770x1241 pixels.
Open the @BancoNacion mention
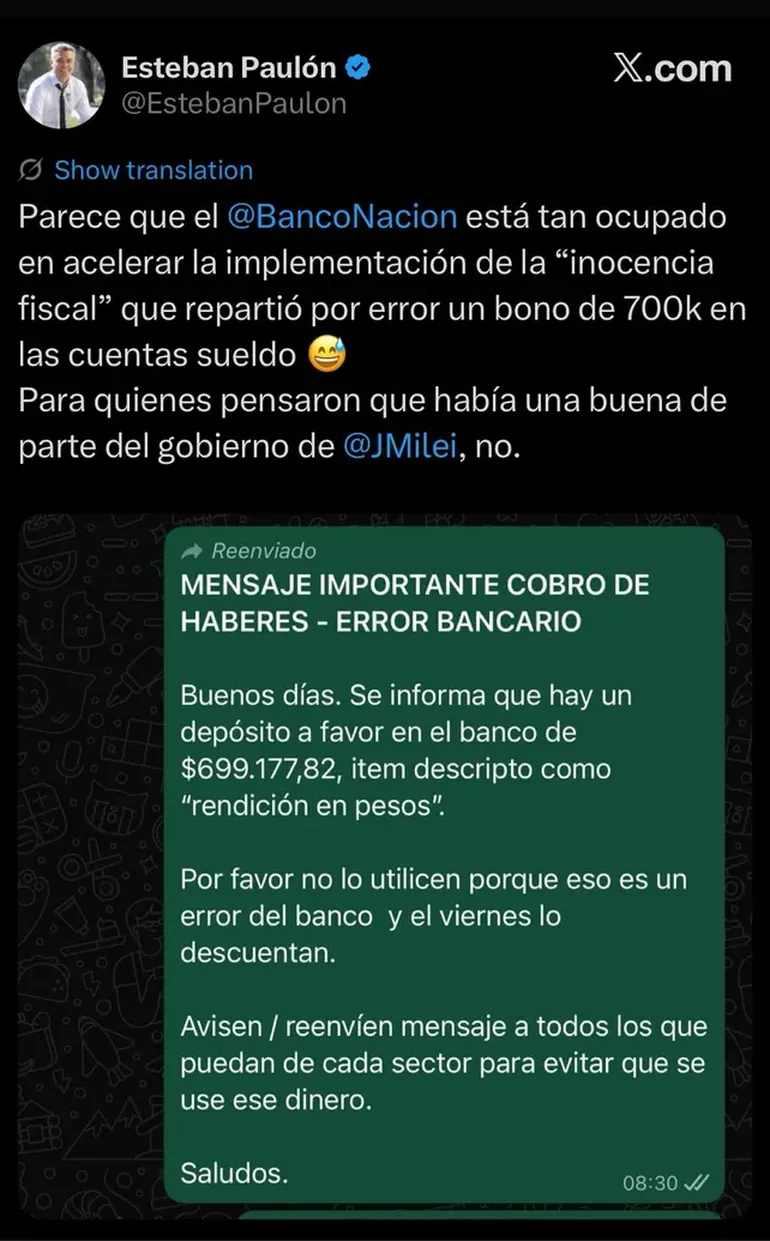(343, 217)
